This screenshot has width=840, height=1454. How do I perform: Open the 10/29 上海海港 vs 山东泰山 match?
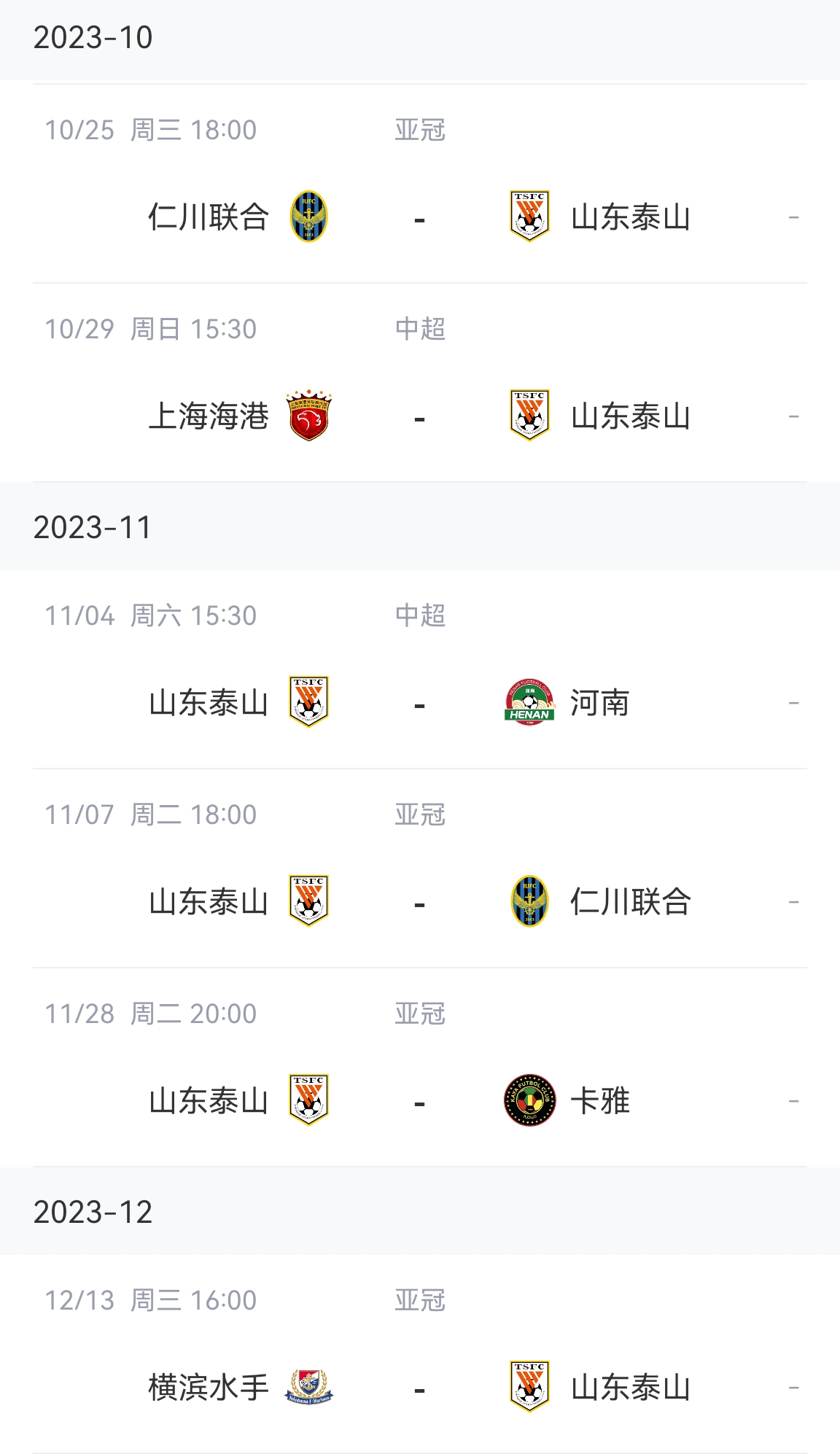[420, 382]
